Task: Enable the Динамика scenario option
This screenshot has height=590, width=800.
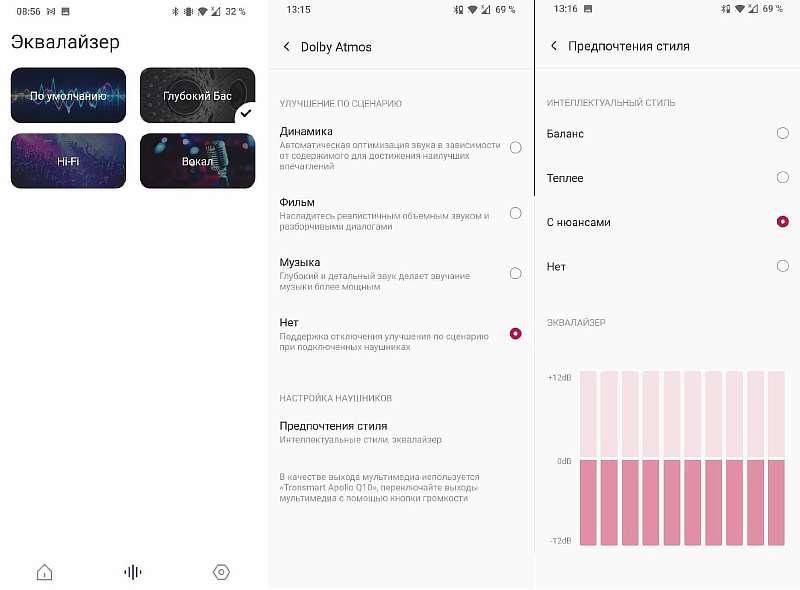Action: 515,147
